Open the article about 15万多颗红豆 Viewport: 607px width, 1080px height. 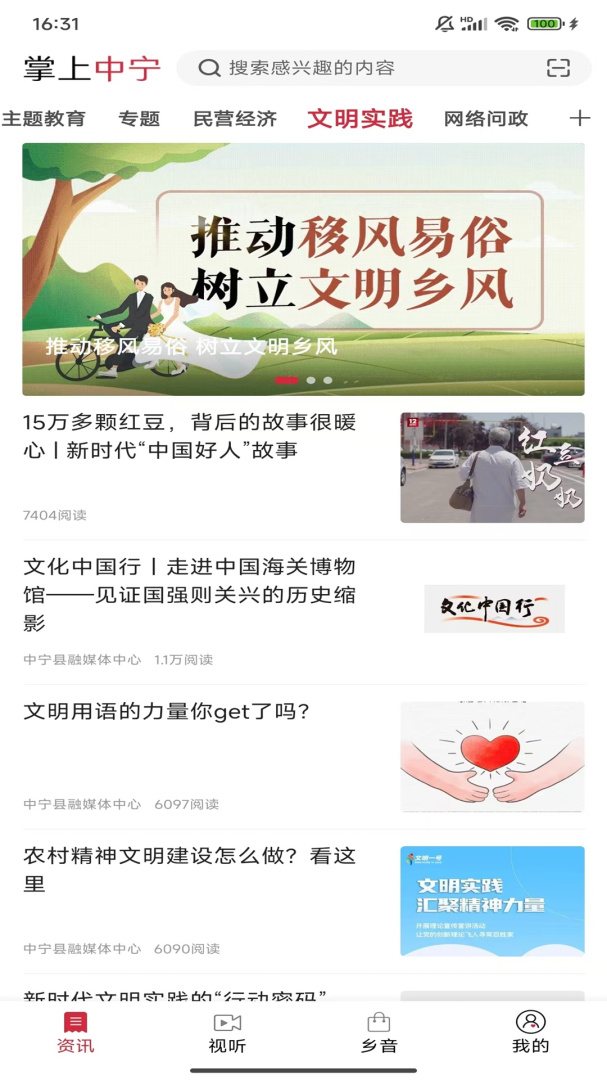point(190,437)
